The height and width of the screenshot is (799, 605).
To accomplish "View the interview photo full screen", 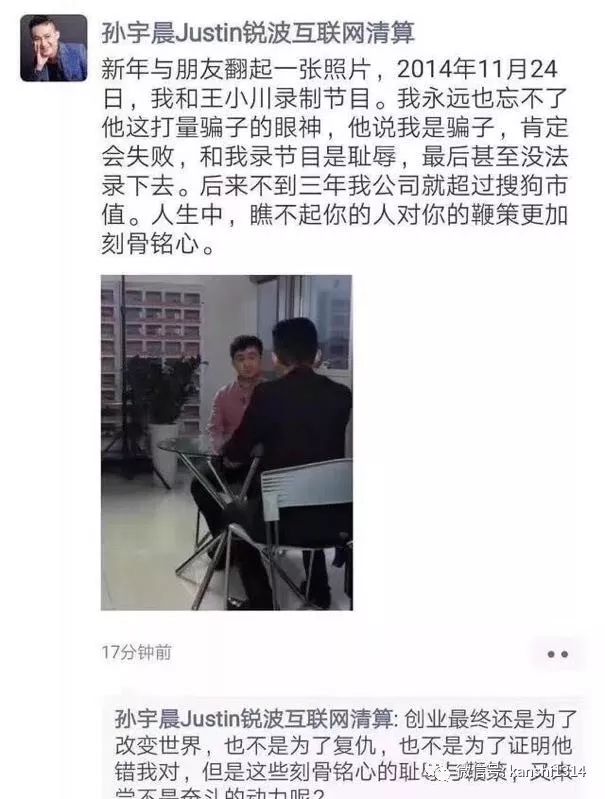I will [226, 442].
